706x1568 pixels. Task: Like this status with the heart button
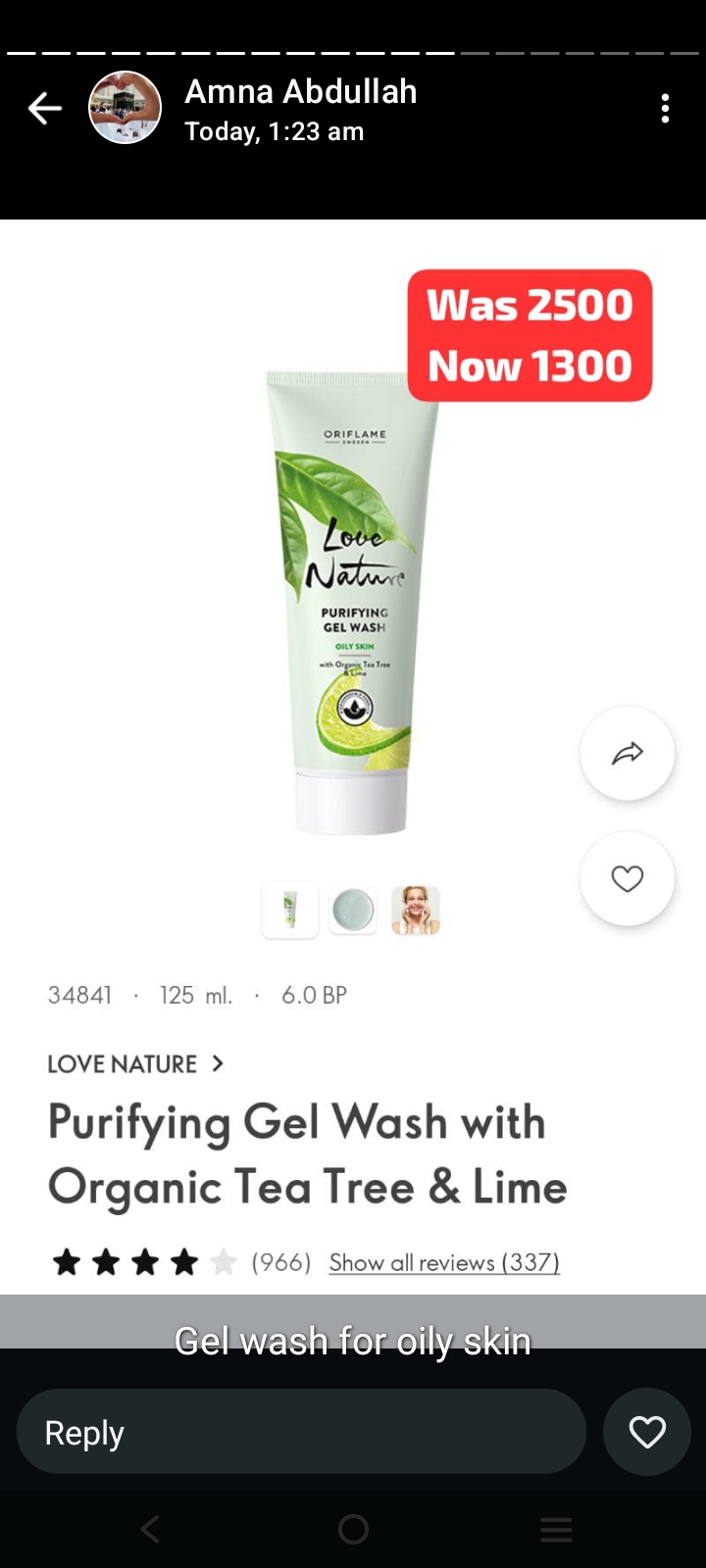pos(646,1432)
